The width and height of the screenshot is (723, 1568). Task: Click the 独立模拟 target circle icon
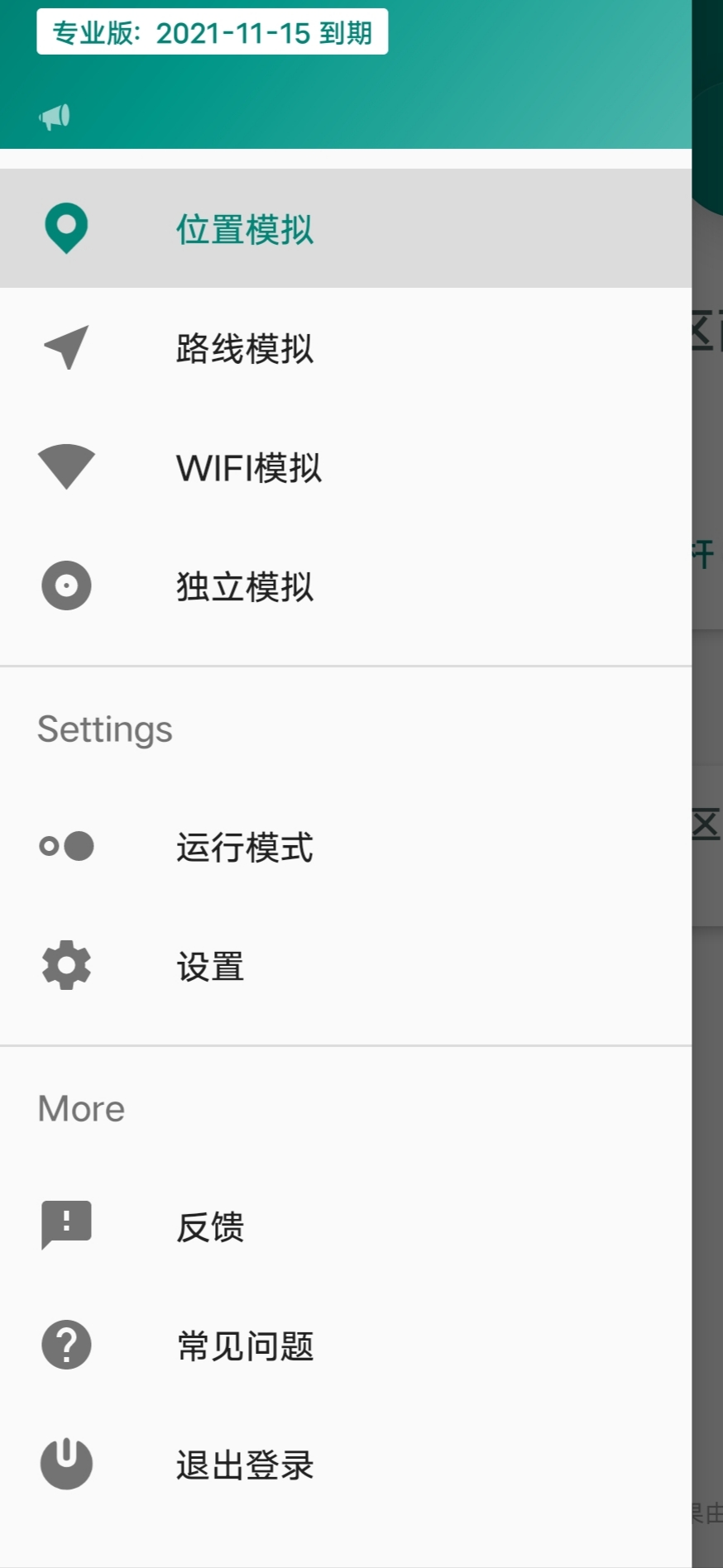[x=66, y=586]
